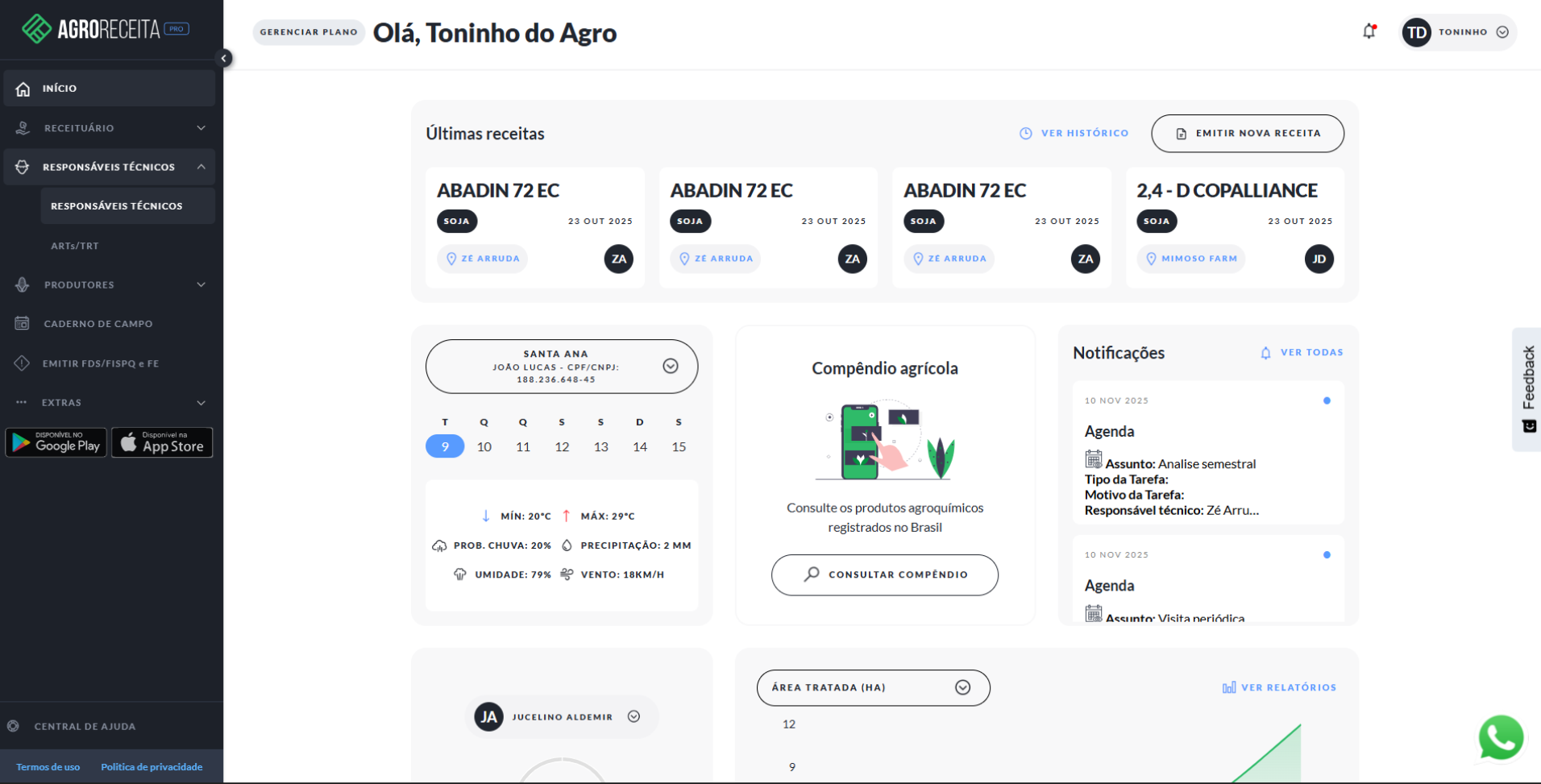Open the Toninho account menu
Image resolution: width=1541 pixels, height=784 pixels.
coord(1458,32)
